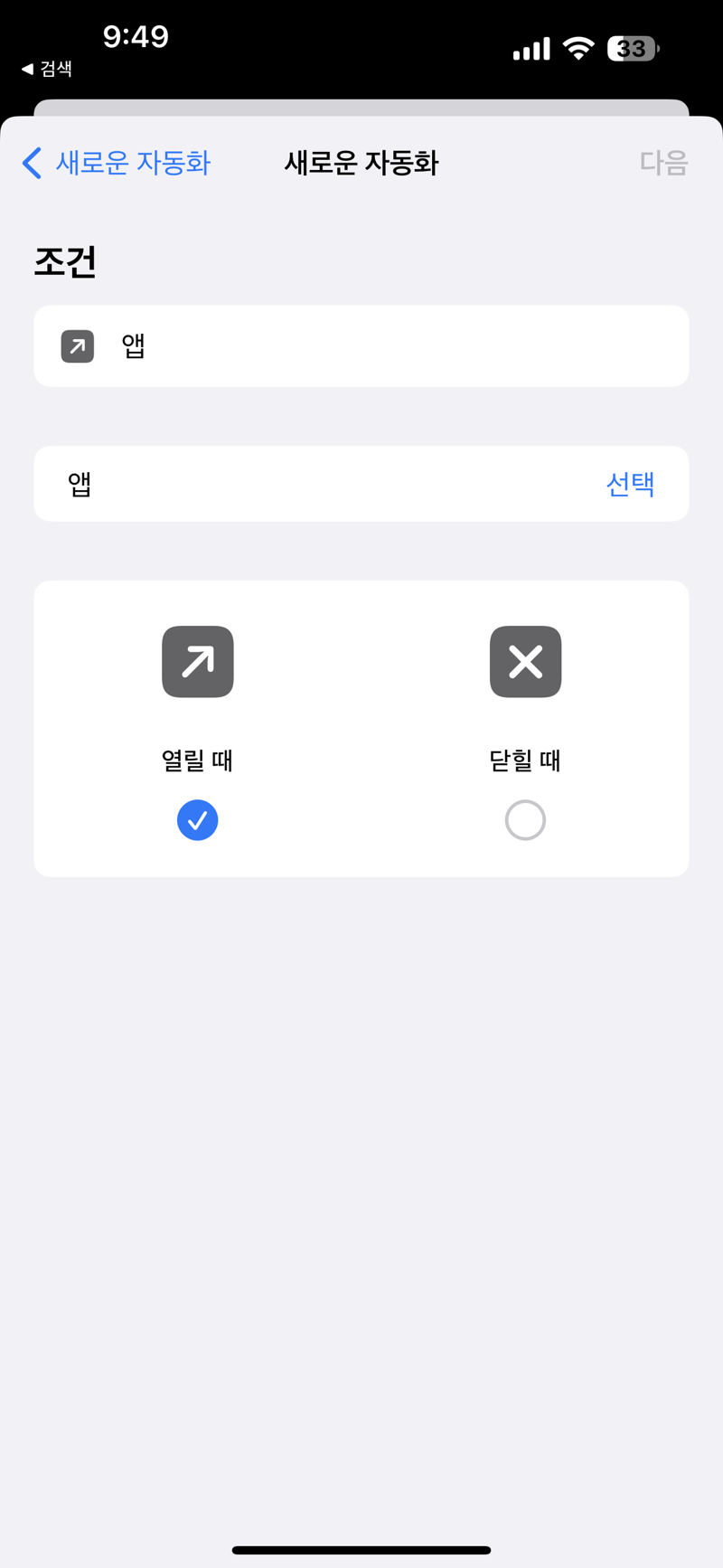Screen dimensions: 723x1568
Task: Select the 닫힐 때 option
Action: pyautogui.click(x=525, y=820)
